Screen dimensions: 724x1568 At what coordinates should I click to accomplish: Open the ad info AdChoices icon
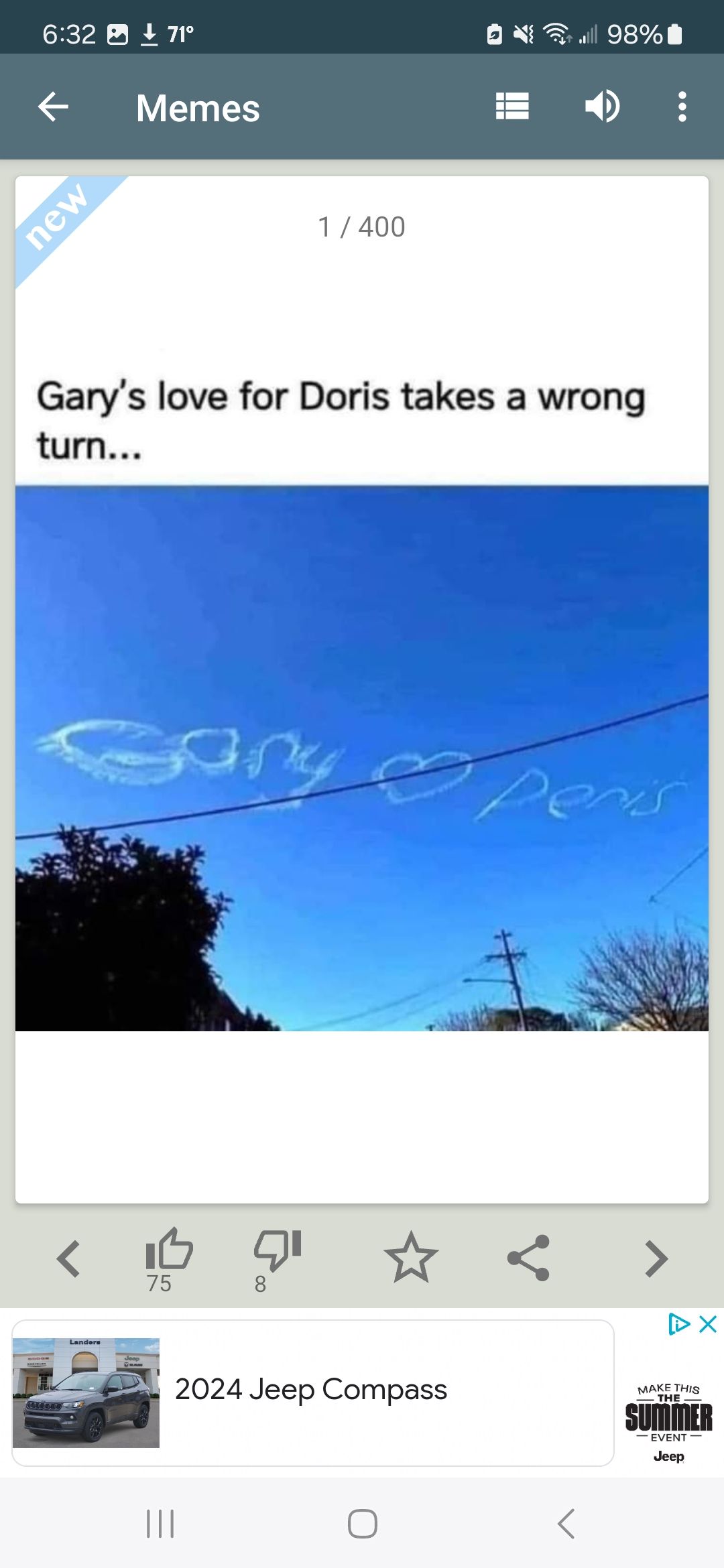coord(678,1324)
